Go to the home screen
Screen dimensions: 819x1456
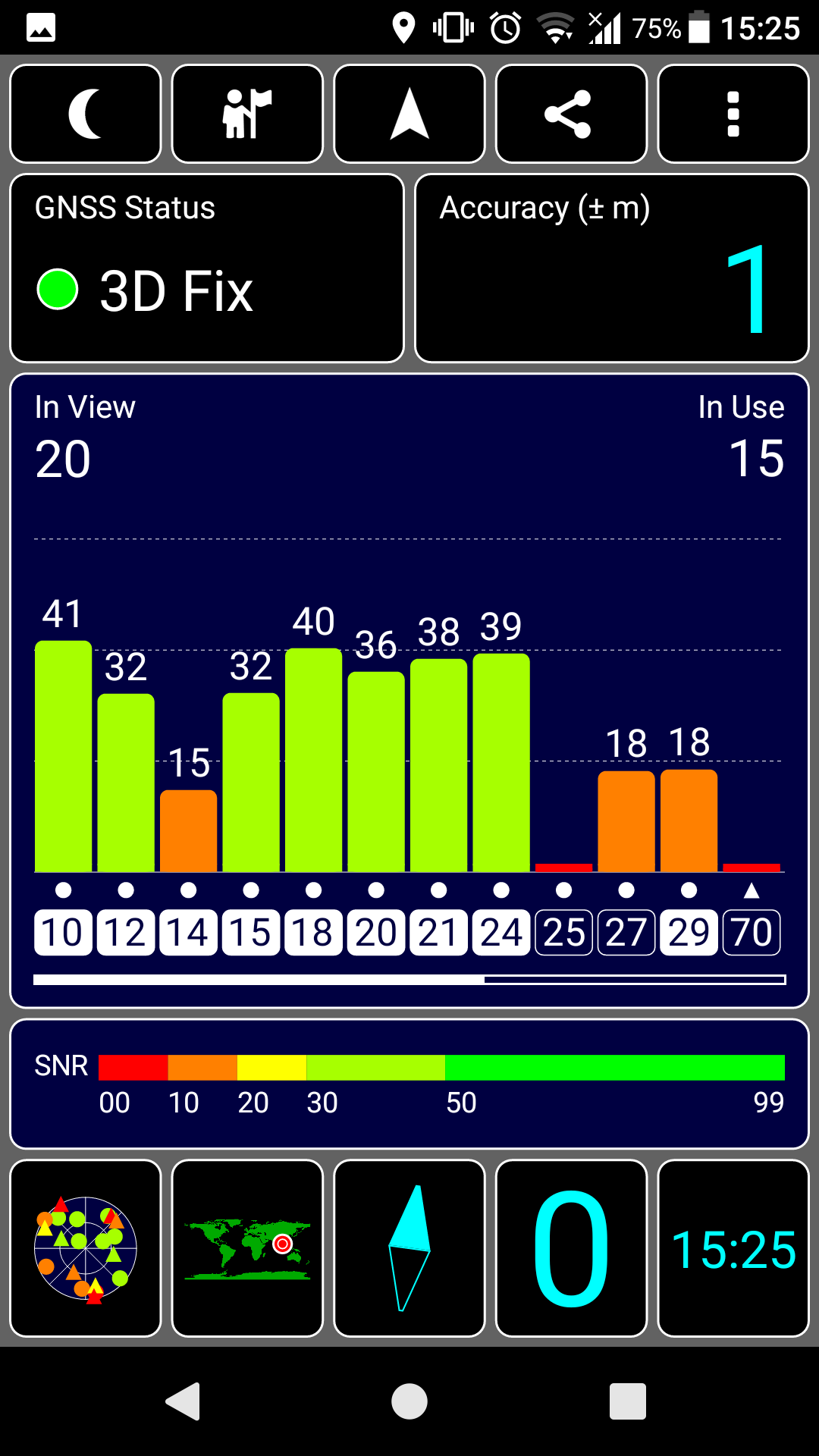click(x=409, y=1401)
